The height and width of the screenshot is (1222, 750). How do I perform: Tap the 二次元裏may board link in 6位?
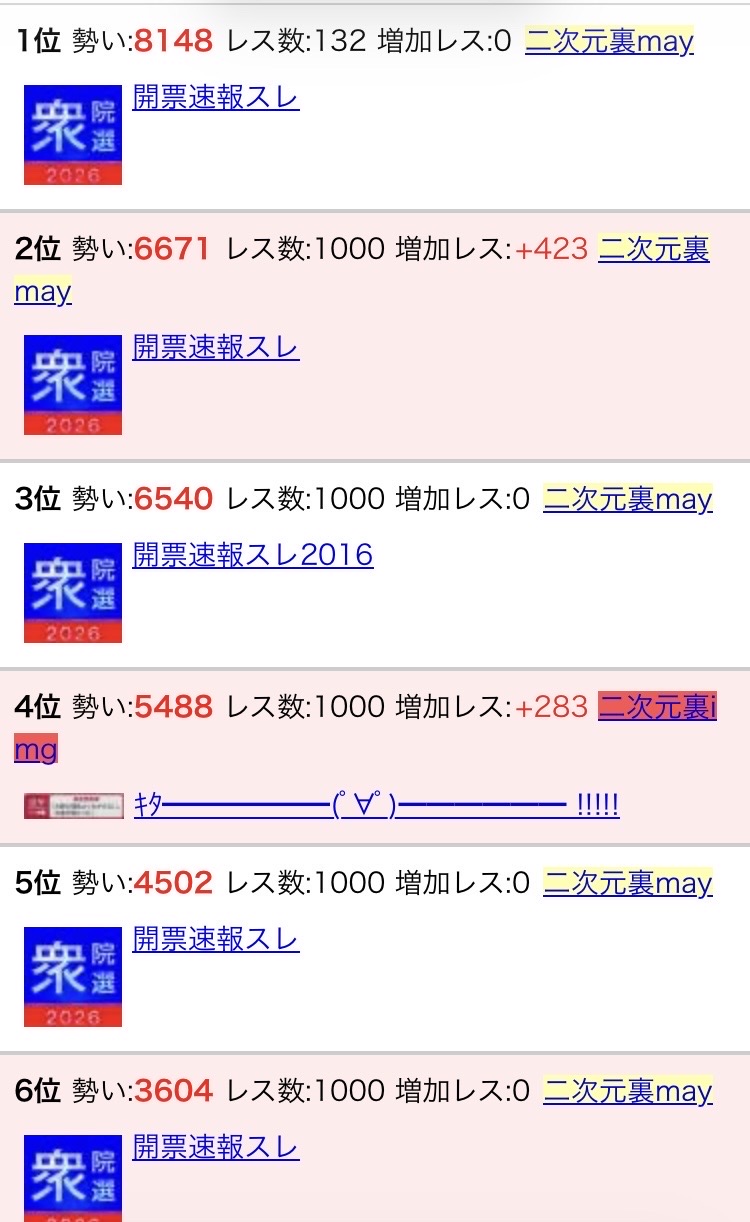point(627,1091)
